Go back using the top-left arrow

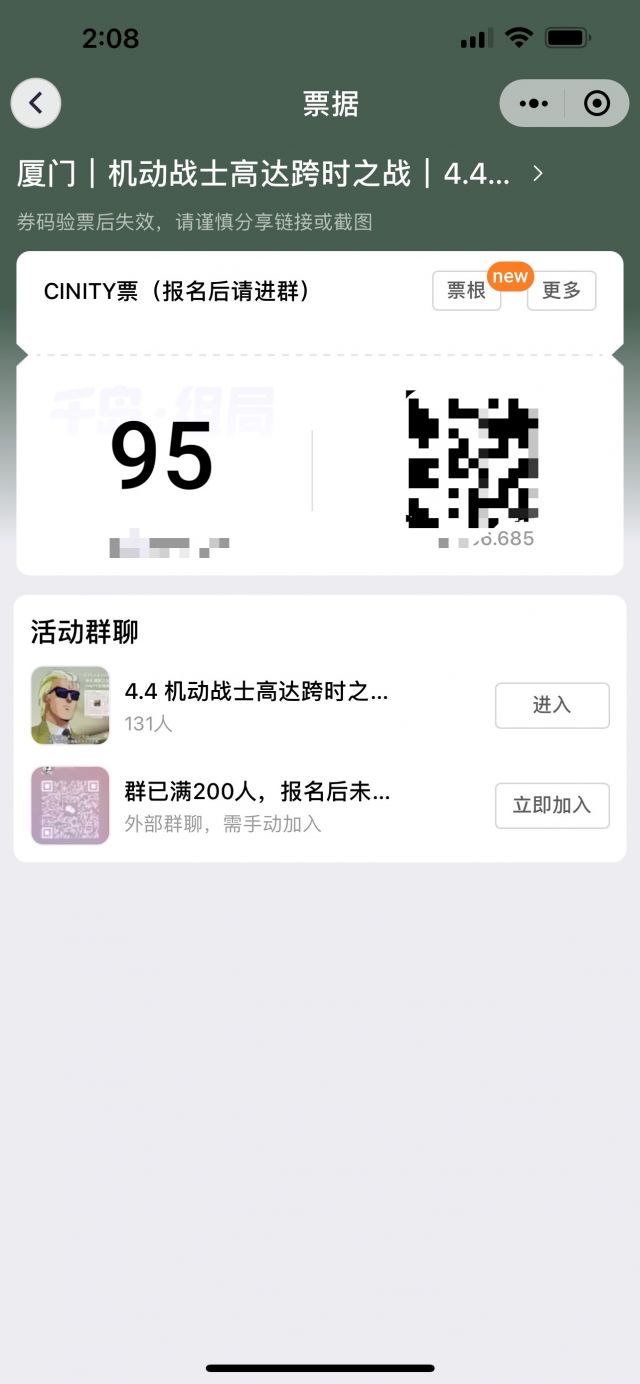(36, 103)
